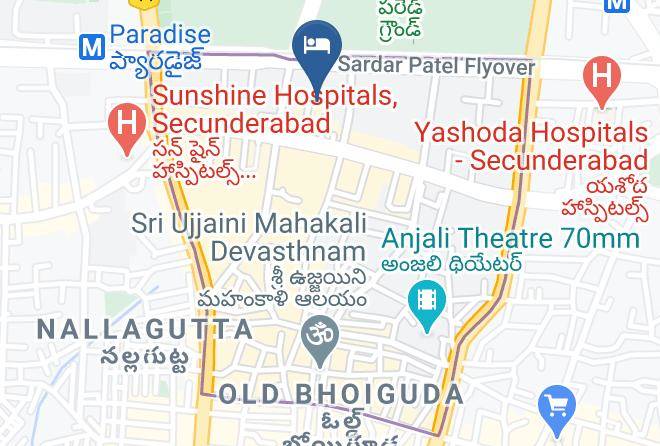Open Sunshine Hospitals Secunderabad marker
The width and height of the screenshot is (660, 446).
point(127,128)
